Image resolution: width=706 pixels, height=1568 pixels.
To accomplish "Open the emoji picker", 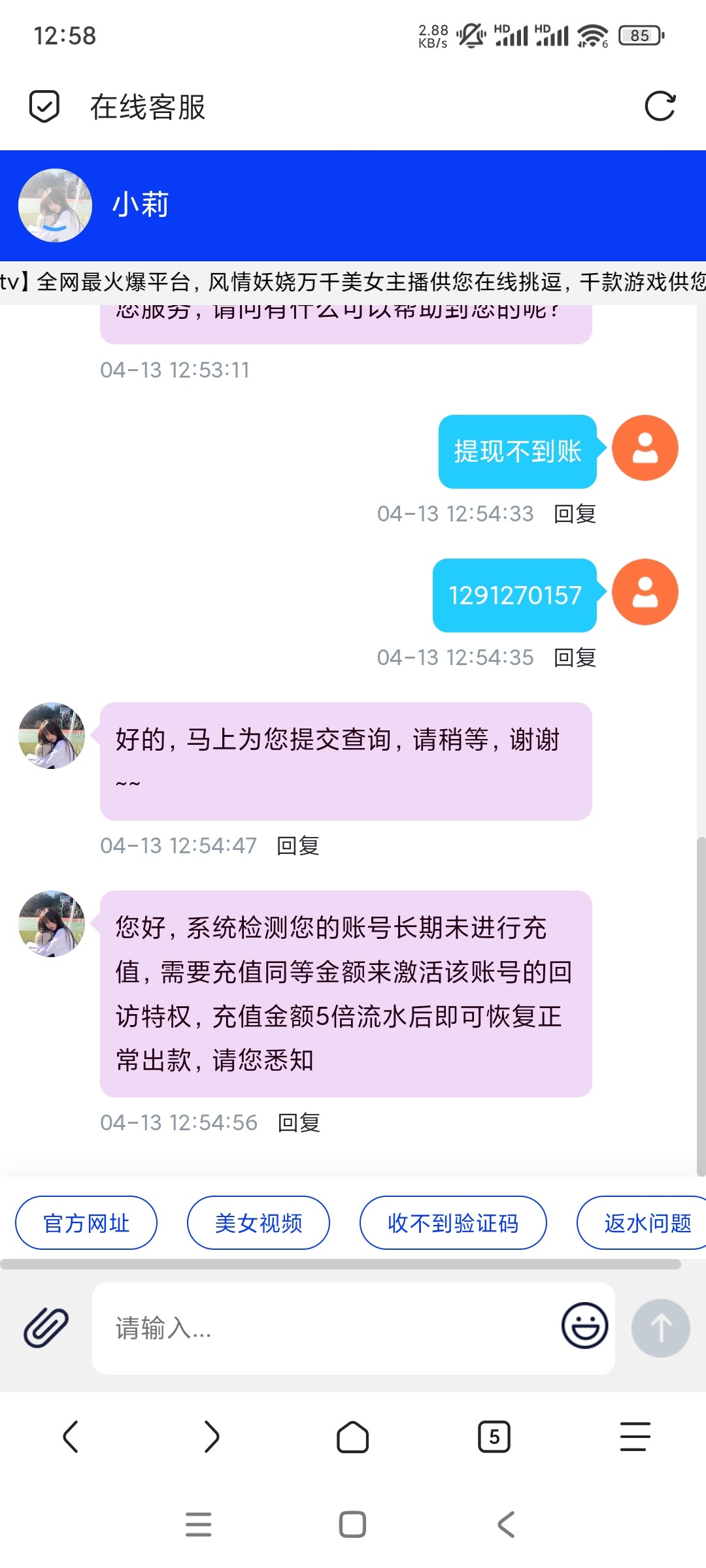I will [584, 1326].
